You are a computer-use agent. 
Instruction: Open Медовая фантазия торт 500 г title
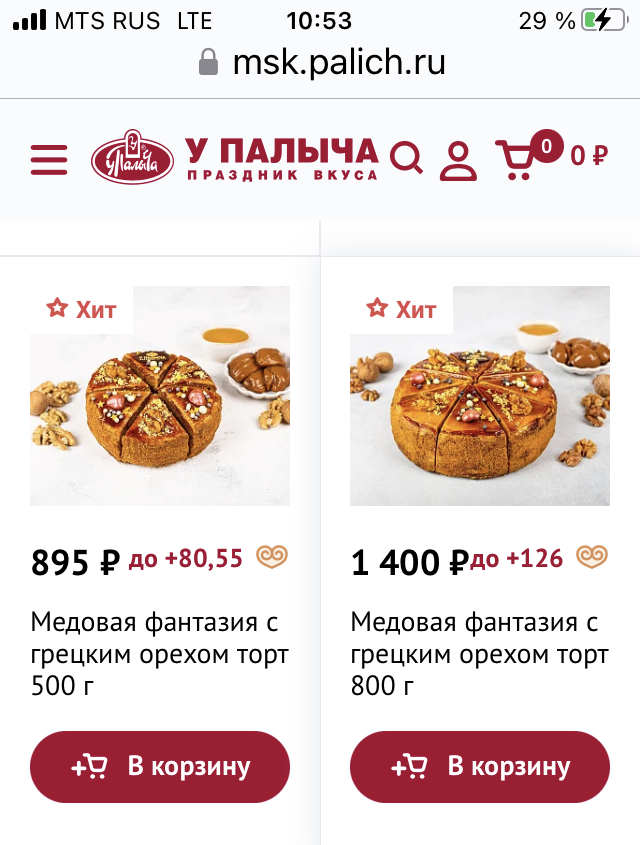(160, 655)
